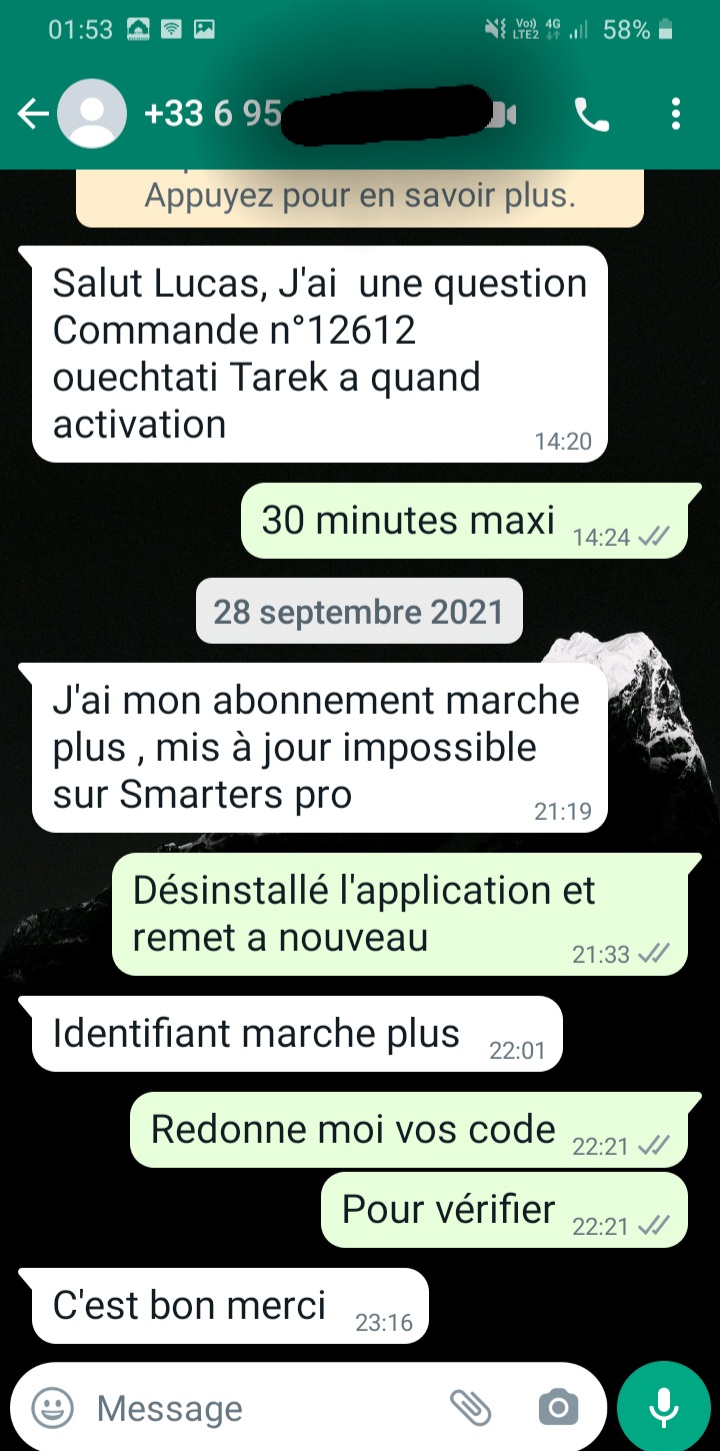Viewport: 720px width, 1451px height.
Task: Focus the Message input field
Action: [x=260, y=1408]
